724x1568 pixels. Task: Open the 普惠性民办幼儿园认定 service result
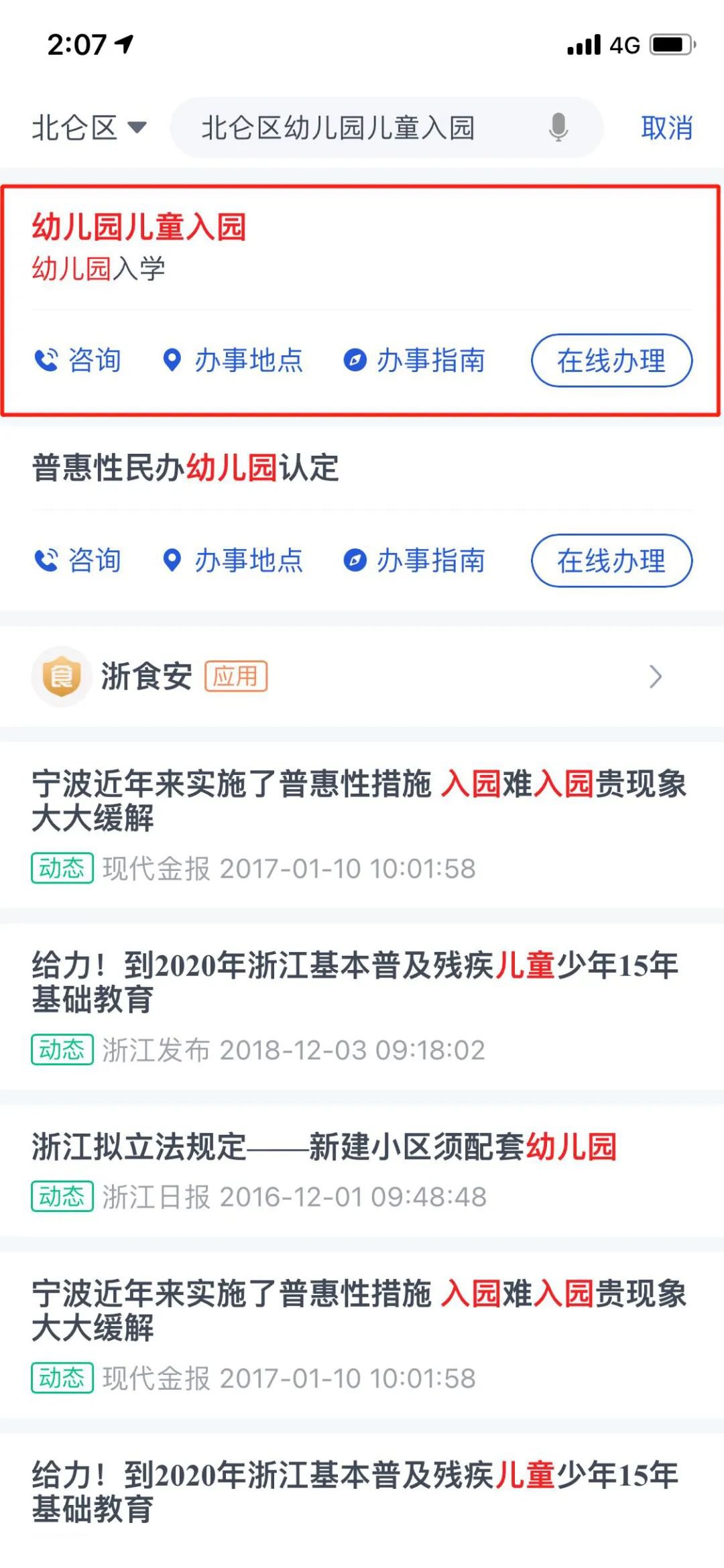186,467
